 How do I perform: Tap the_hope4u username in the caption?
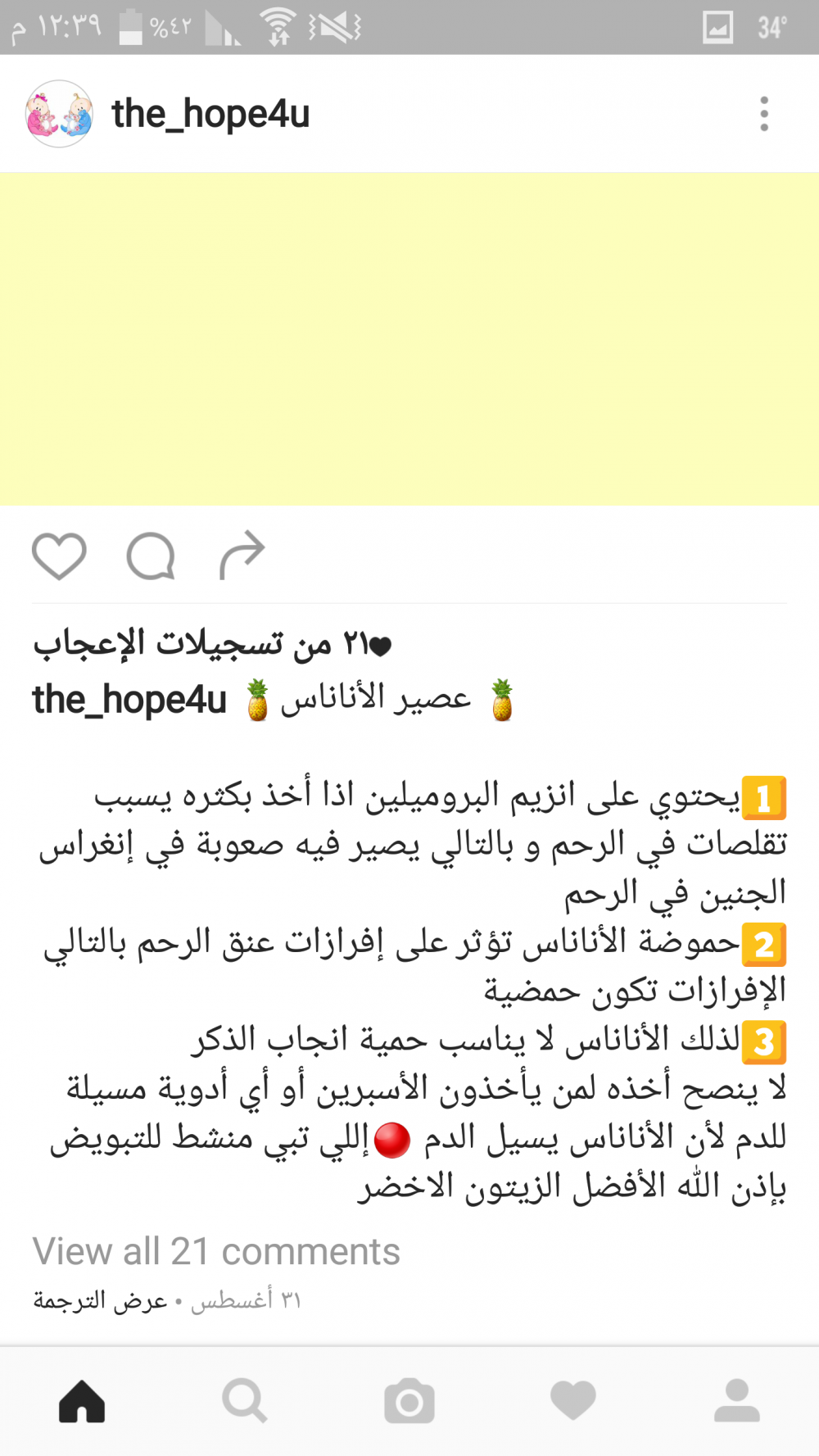tap(129, 701)
